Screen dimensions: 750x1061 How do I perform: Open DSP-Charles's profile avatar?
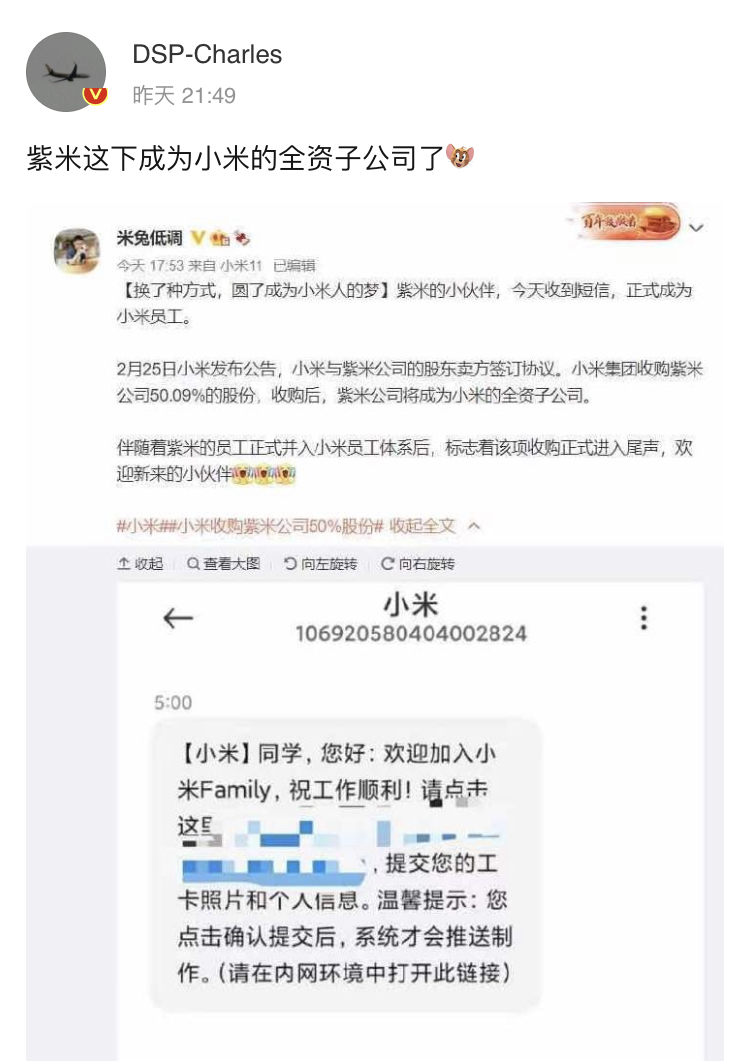pos(66,71)
